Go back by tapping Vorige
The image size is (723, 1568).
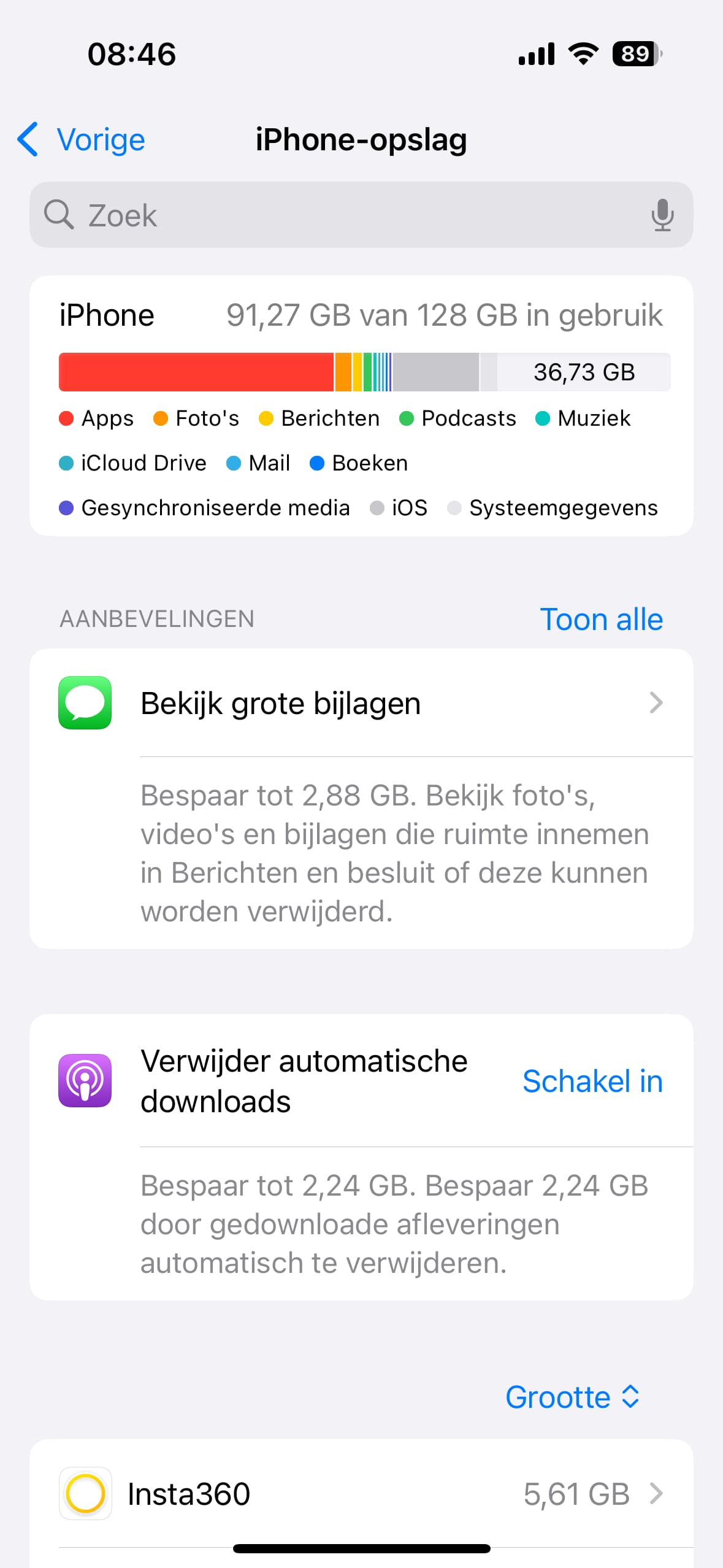coord(100,140)
